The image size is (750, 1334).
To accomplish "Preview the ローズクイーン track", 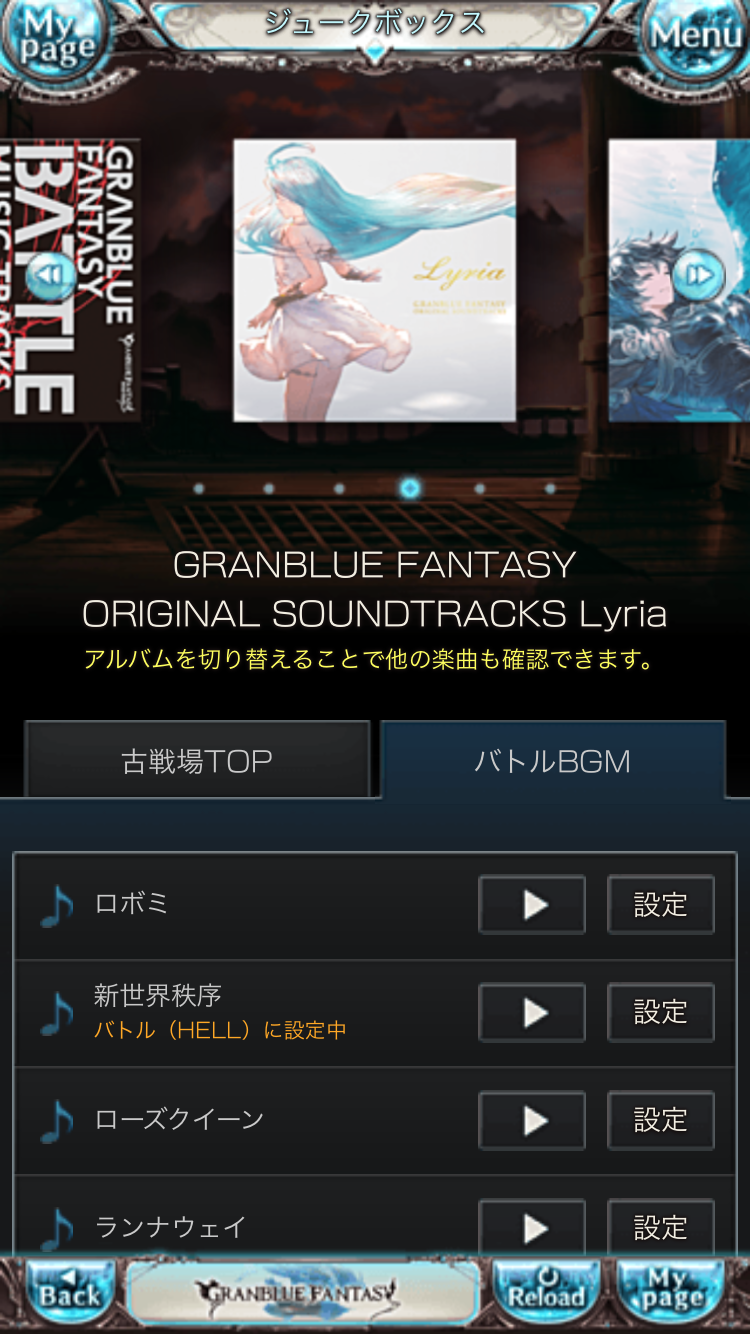I will coord(532,1120).
